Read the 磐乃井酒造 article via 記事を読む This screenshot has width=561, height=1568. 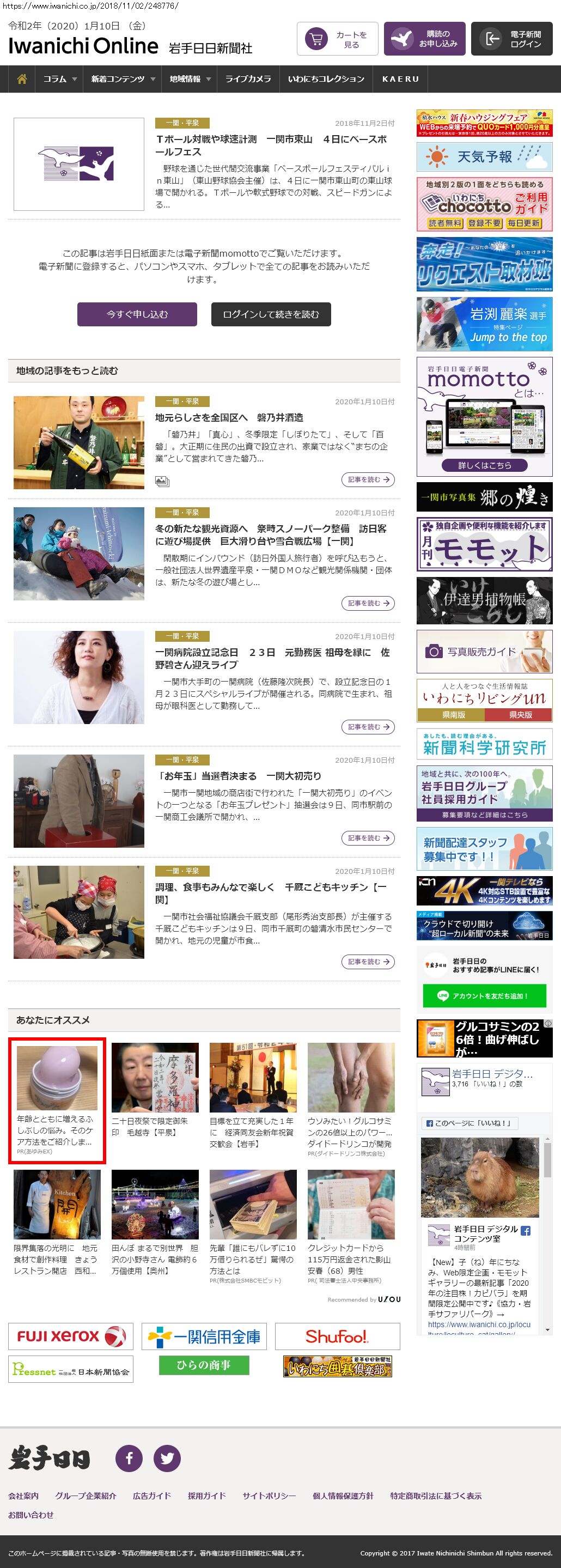[x=368, y=479]
